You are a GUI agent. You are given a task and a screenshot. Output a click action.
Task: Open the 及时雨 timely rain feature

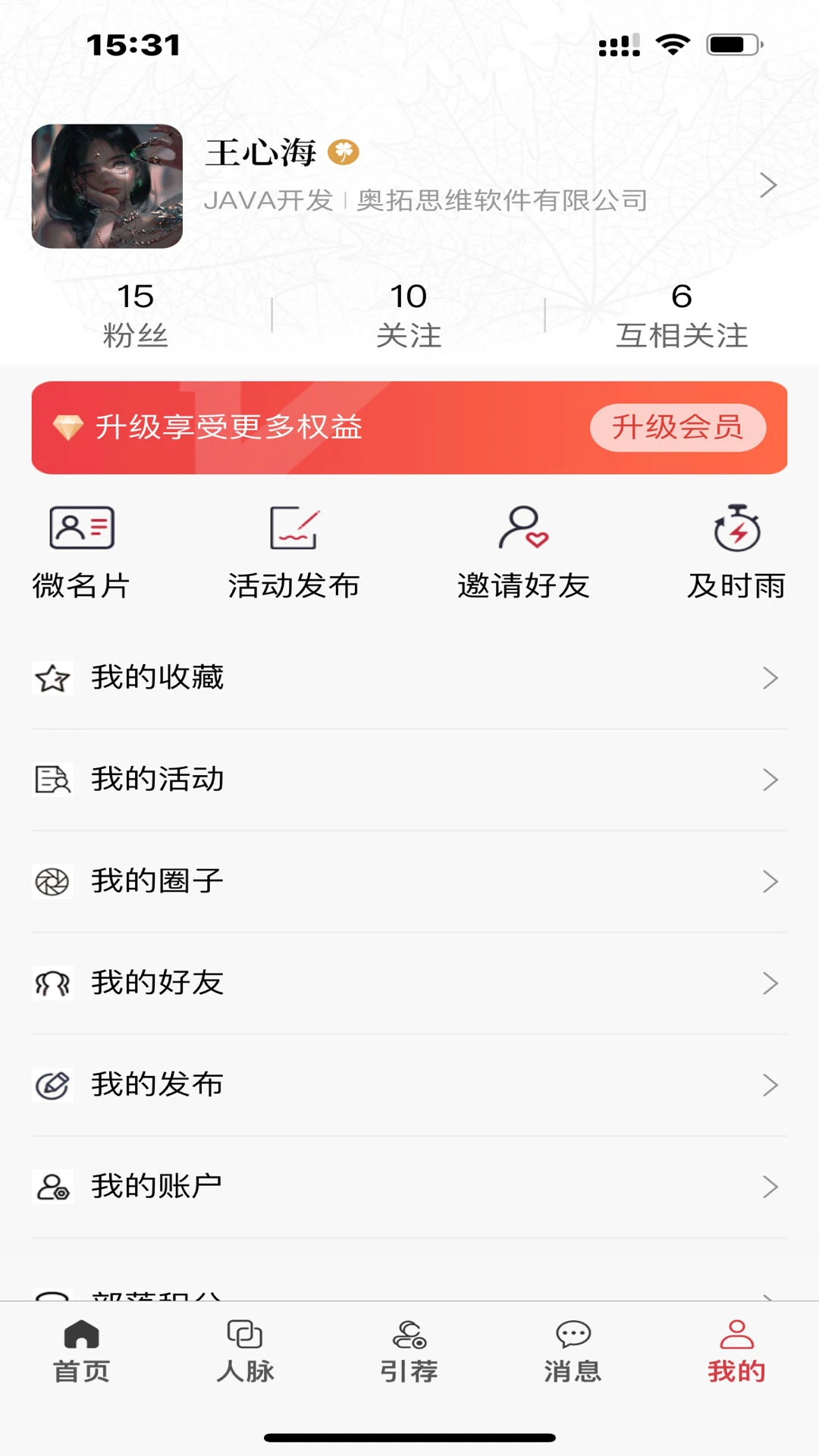tap(734, 550)
